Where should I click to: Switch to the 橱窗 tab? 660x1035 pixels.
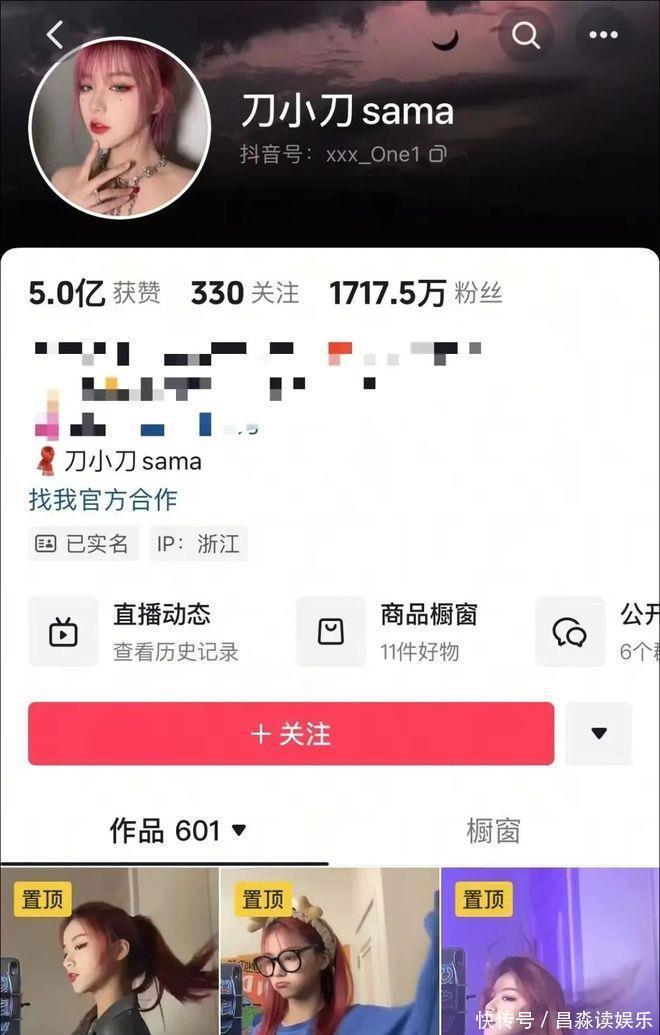(493, 830)
